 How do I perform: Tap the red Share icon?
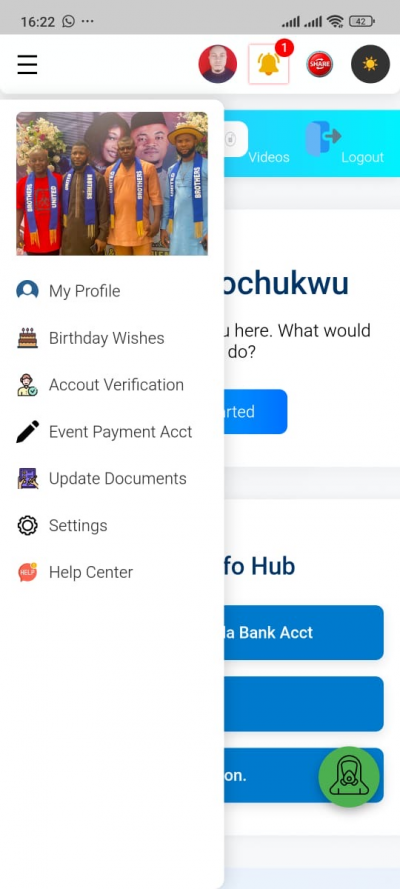coord(320,64)
